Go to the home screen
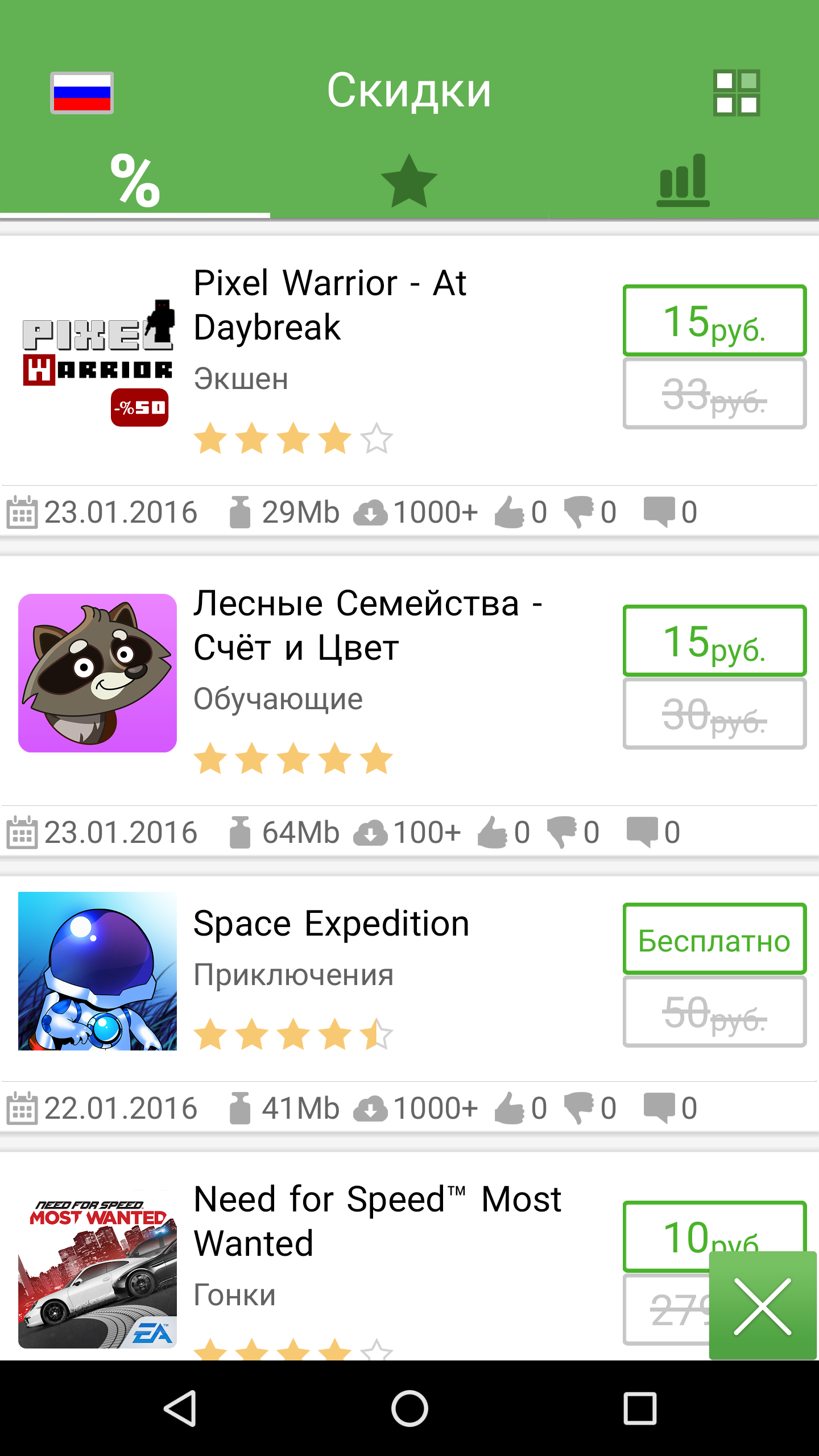Viewport: 819px width, 1456px height. tap(409, 1408)
